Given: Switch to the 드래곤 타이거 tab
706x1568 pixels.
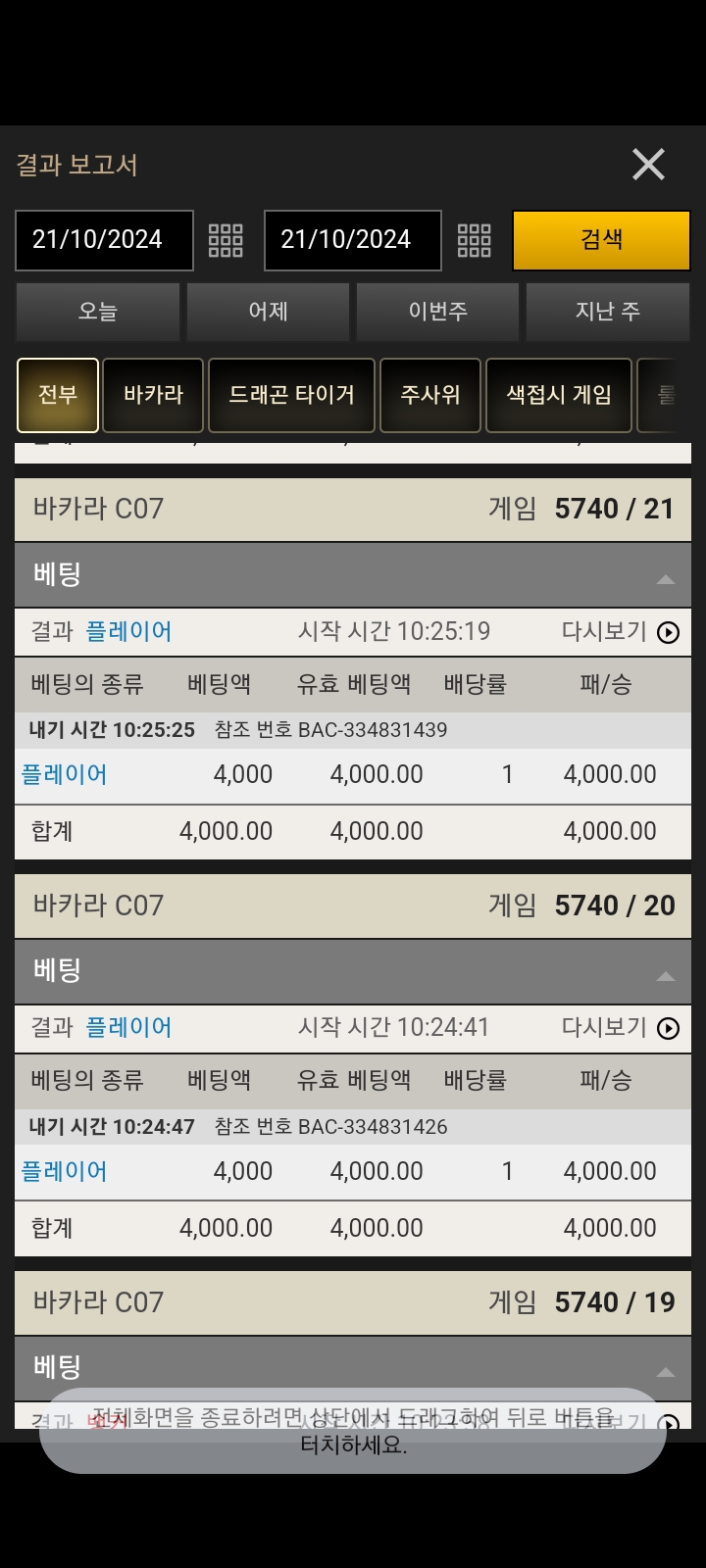Looking at the screenshot, I should point(291,395).
